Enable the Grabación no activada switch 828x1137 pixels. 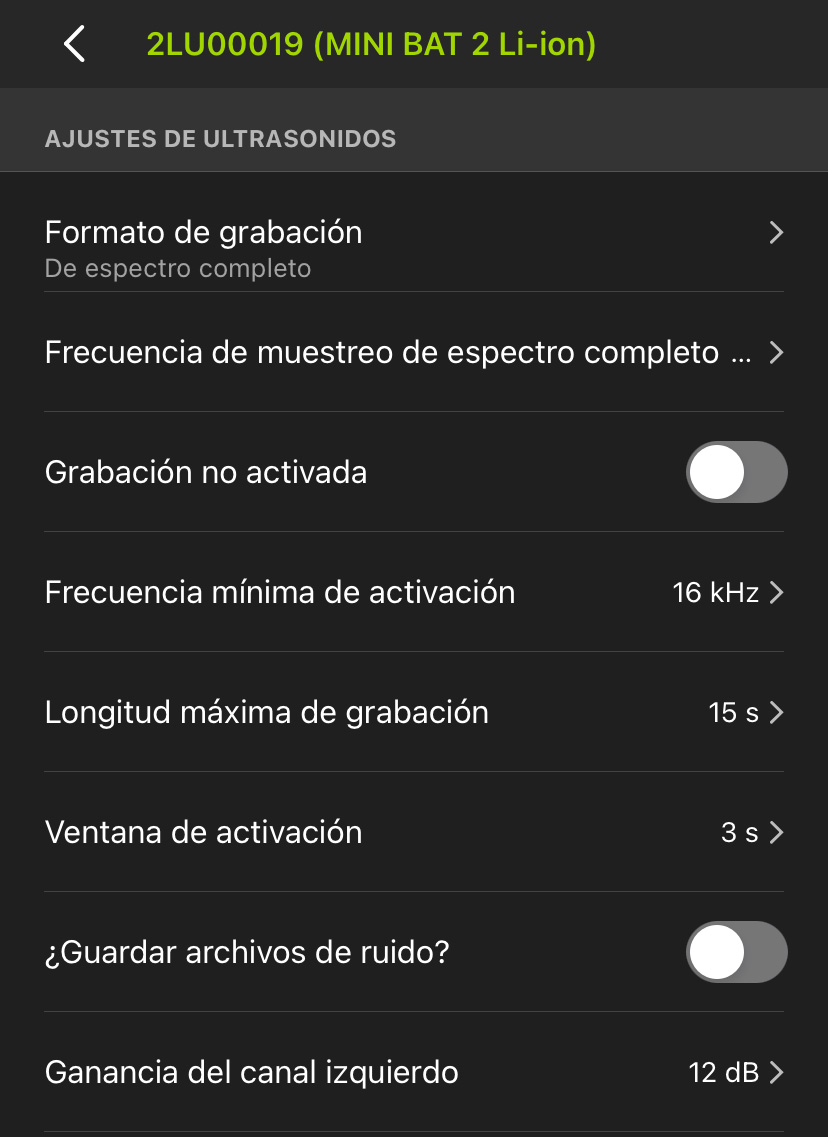click(x=736, y=472)
